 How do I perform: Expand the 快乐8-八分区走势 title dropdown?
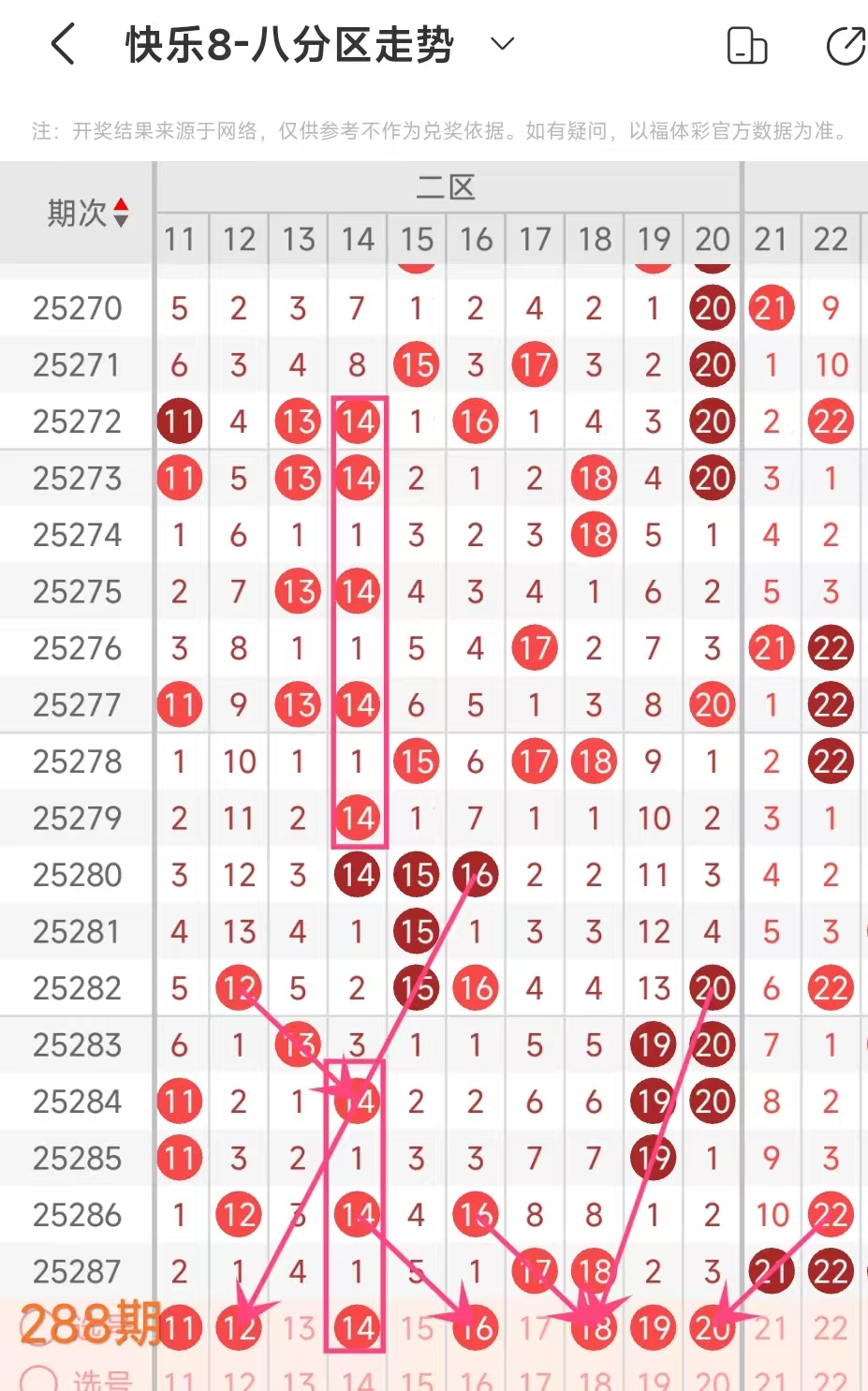pyautogui.click(x=503, y=44)
